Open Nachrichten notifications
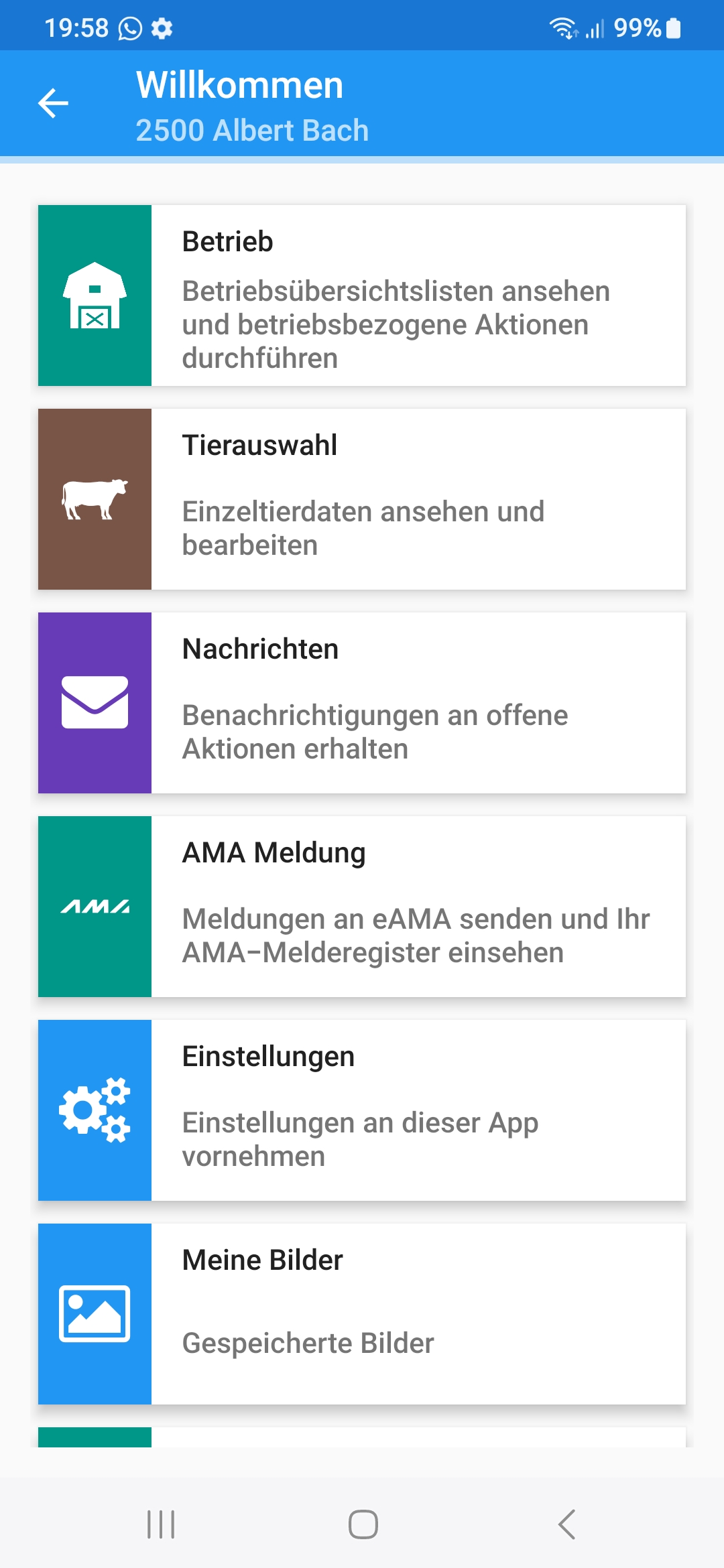This screenshot has height=1568, width=724. [x=362, y=703]
